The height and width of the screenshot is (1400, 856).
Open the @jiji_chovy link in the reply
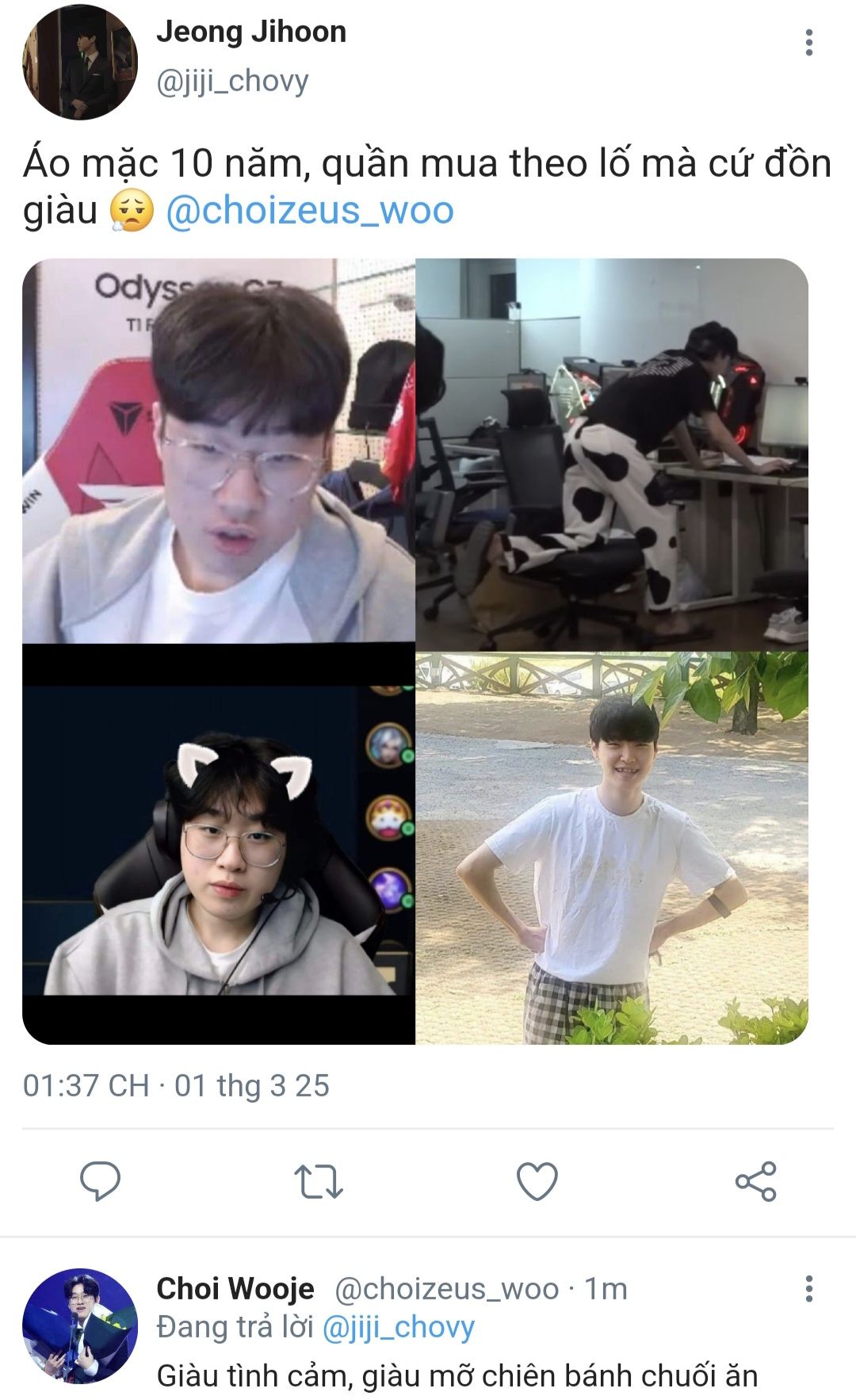click(x=398, y=1327)
